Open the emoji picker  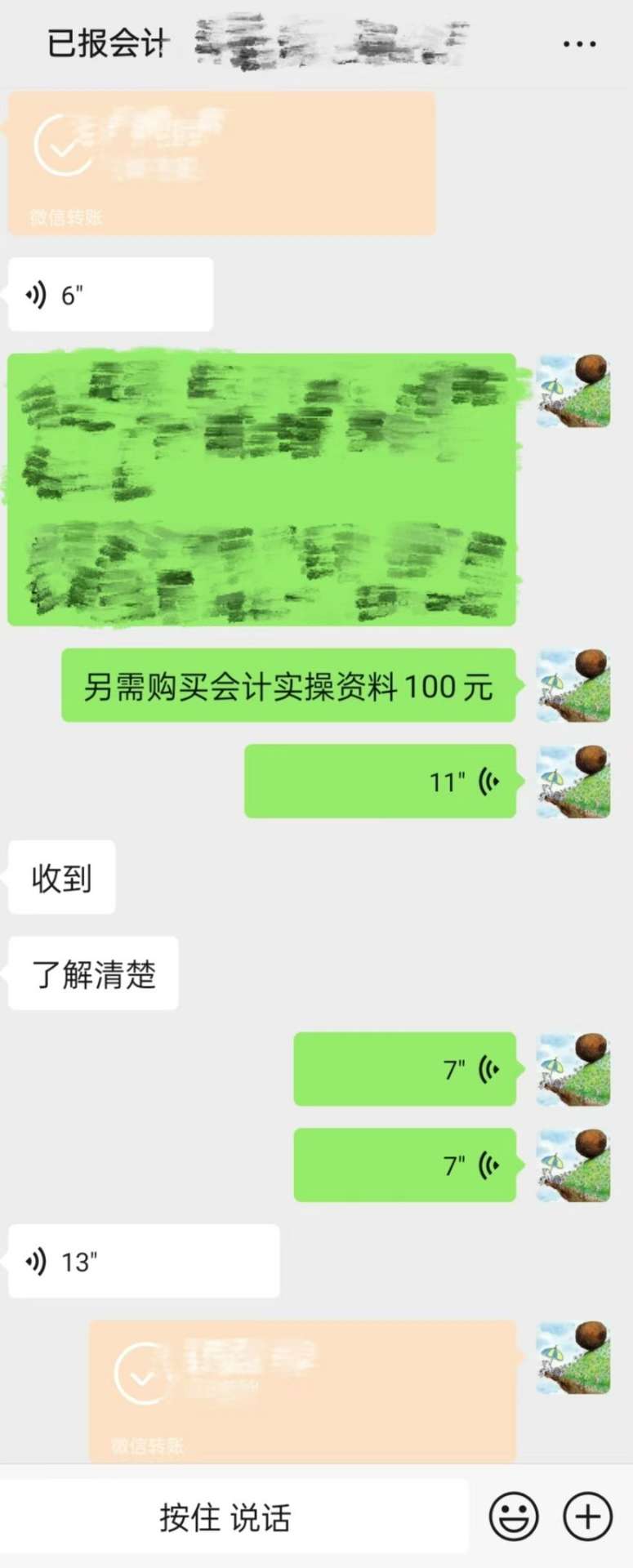click(x=514, y=1517)
